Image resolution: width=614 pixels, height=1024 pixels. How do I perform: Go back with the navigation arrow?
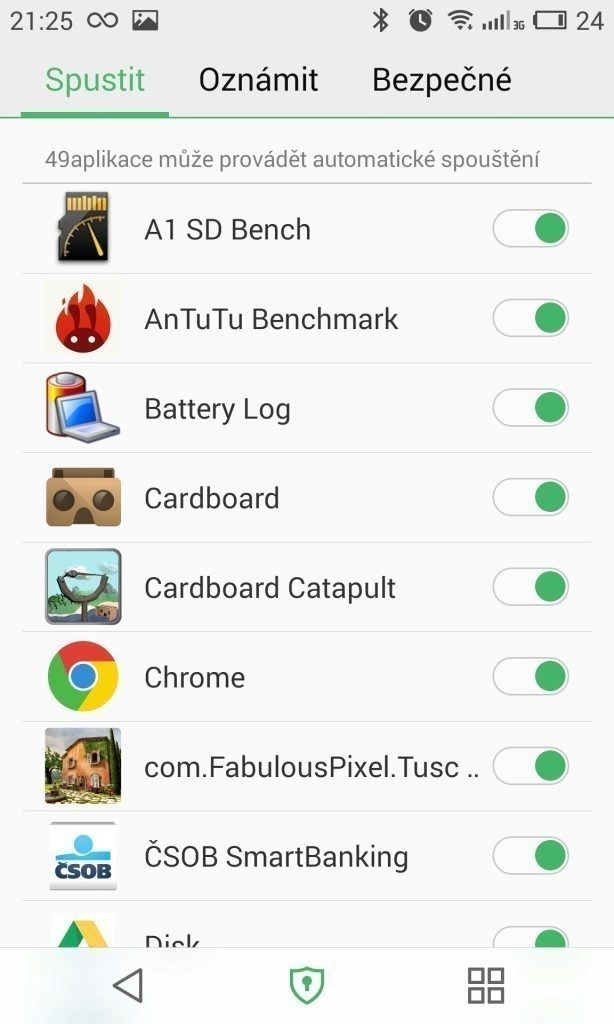point(129,985)
